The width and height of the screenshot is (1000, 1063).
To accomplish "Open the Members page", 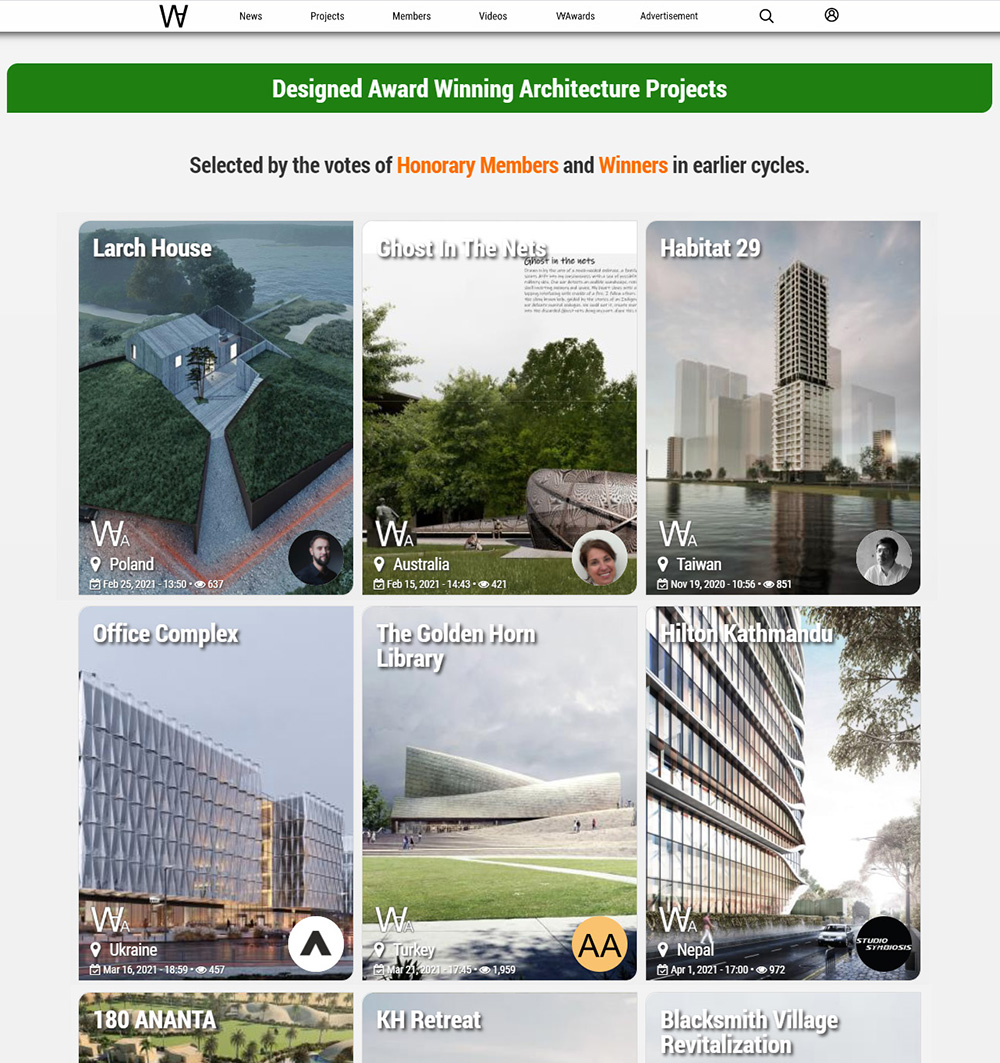I will pos(411,16).
